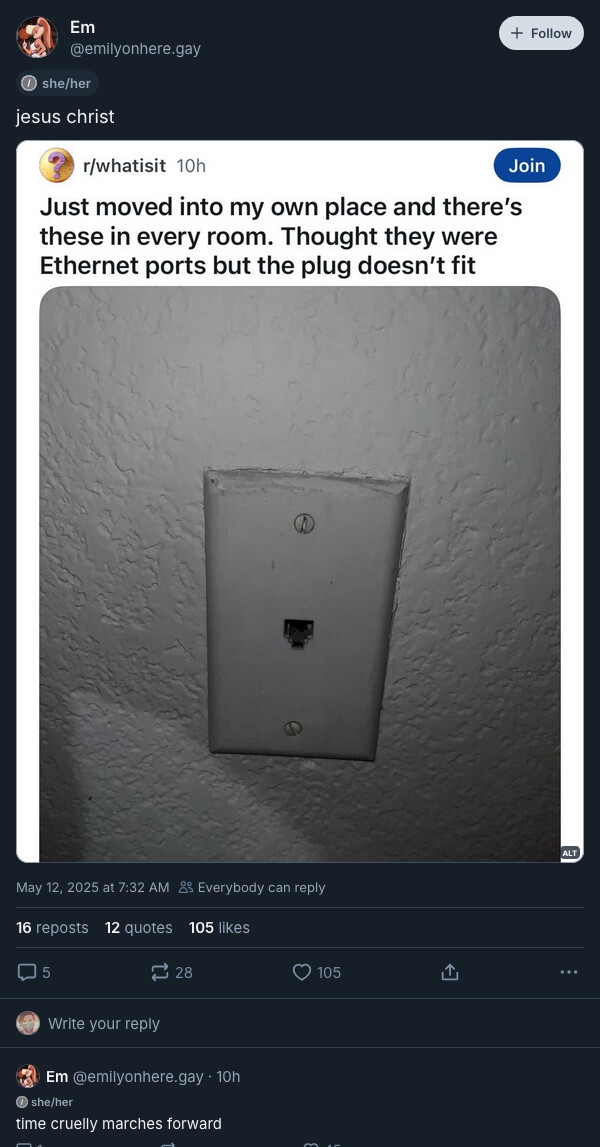Open the she/her label info

tap(57, 83)
